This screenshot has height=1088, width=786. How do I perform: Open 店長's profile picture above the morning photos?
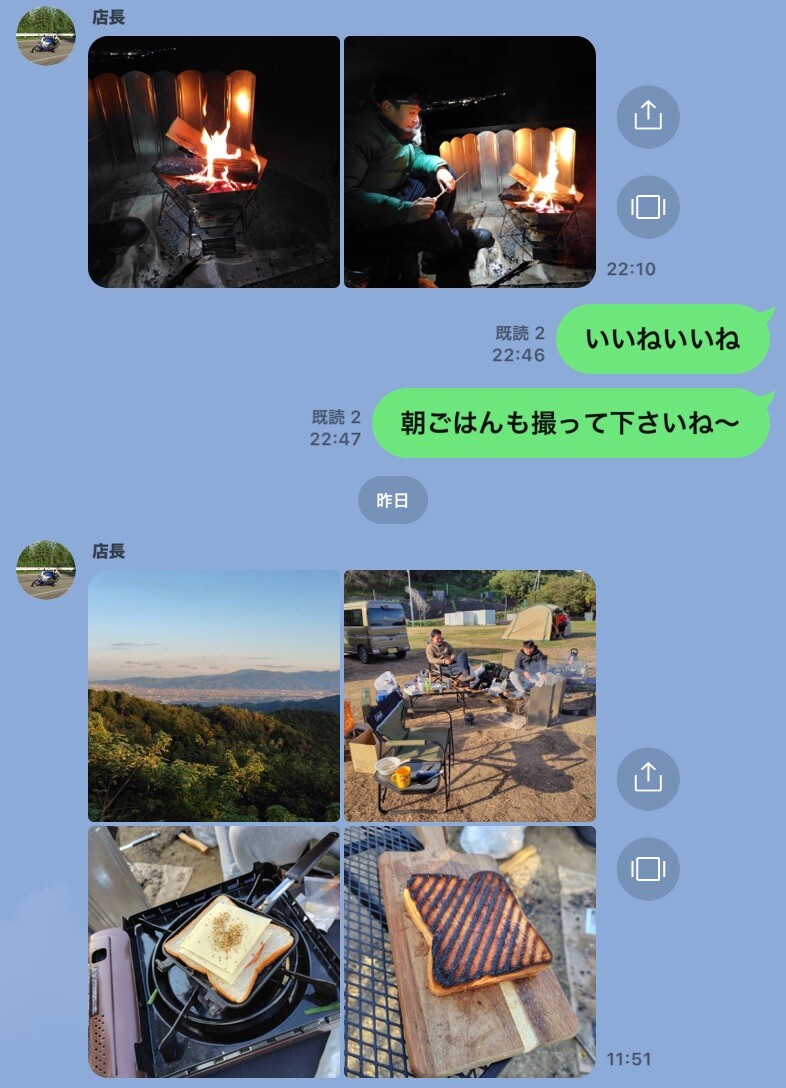[x=46, y=570]
